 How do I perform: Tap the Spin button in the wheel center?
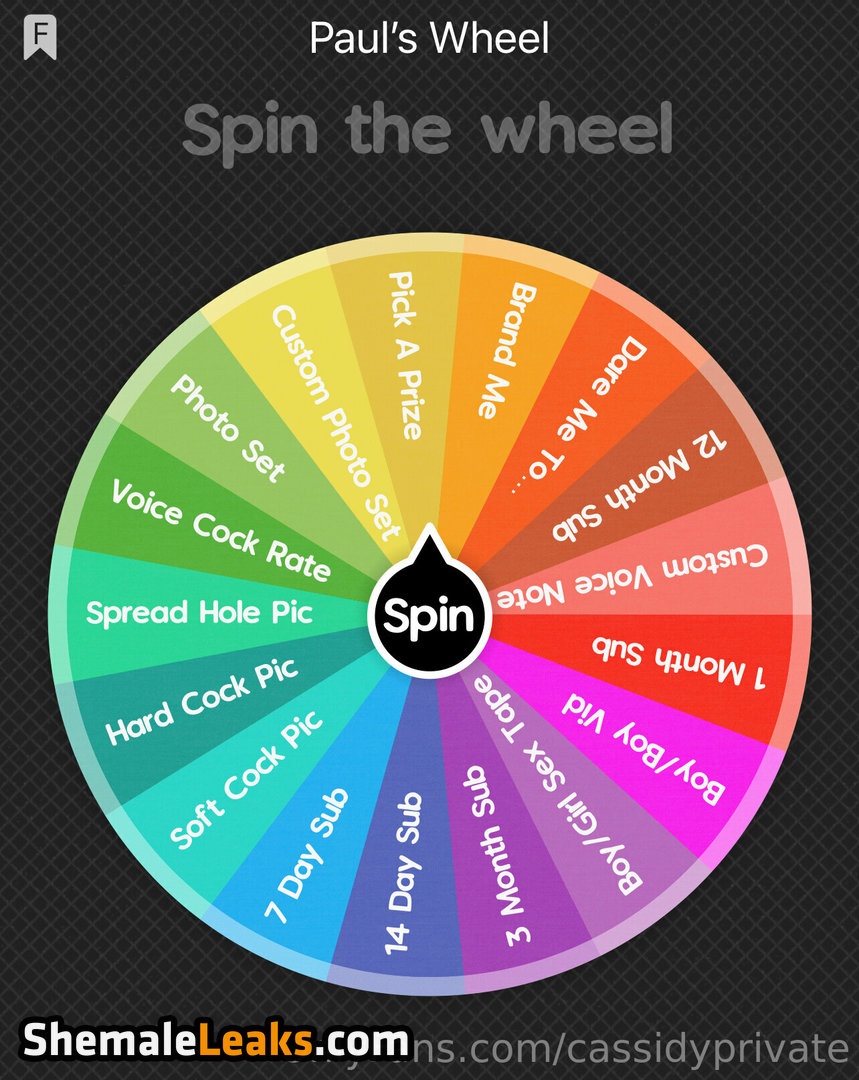pyautogui.click(x=429, y=614)
